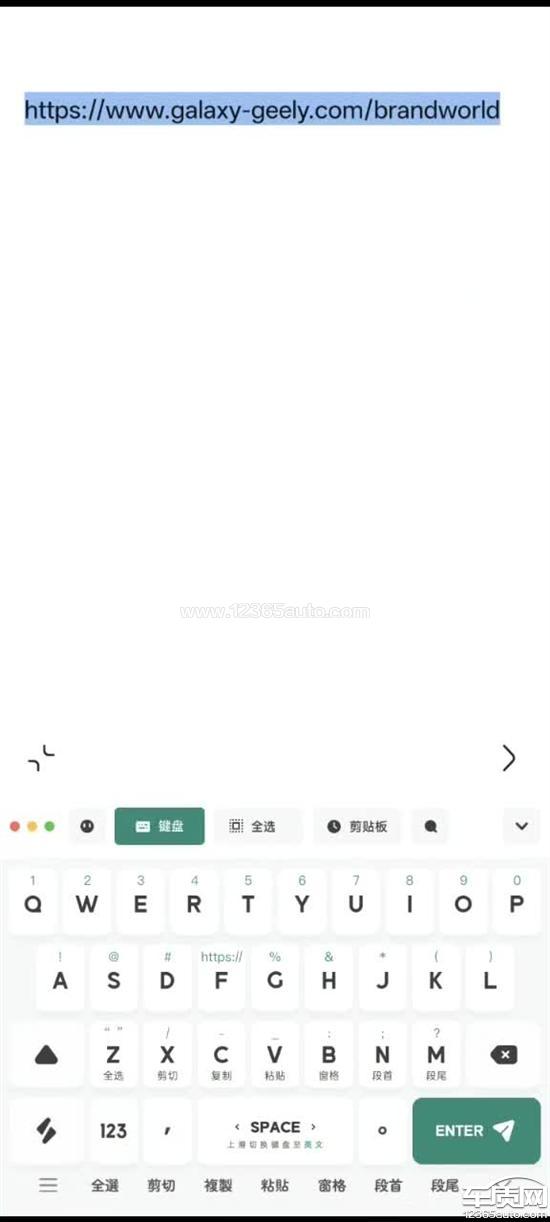
Task: Tap the collapse corners icon
Action: pos(41,759)
